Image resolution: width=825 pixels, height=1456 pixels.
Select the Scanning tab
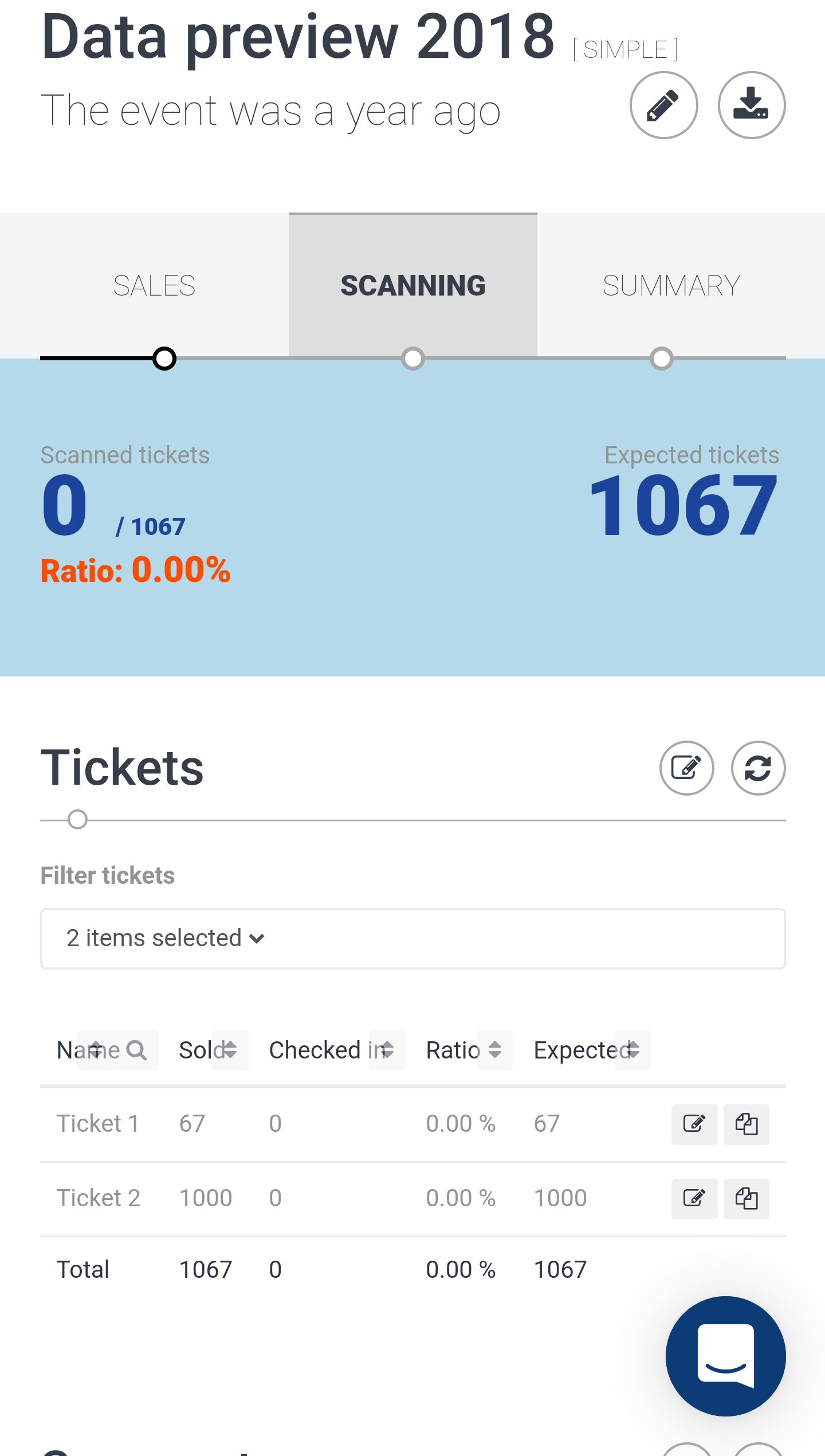412,285
